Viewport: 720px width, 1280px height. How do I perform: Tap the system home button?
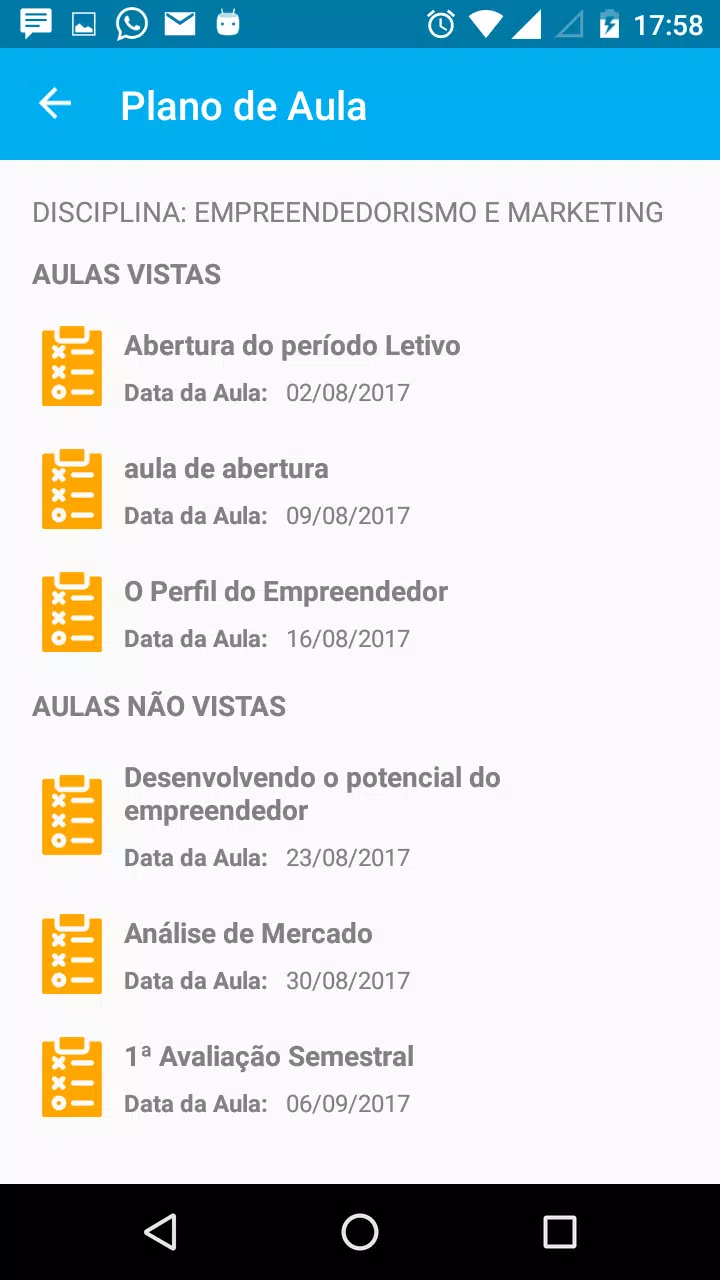click(360, 1232)
